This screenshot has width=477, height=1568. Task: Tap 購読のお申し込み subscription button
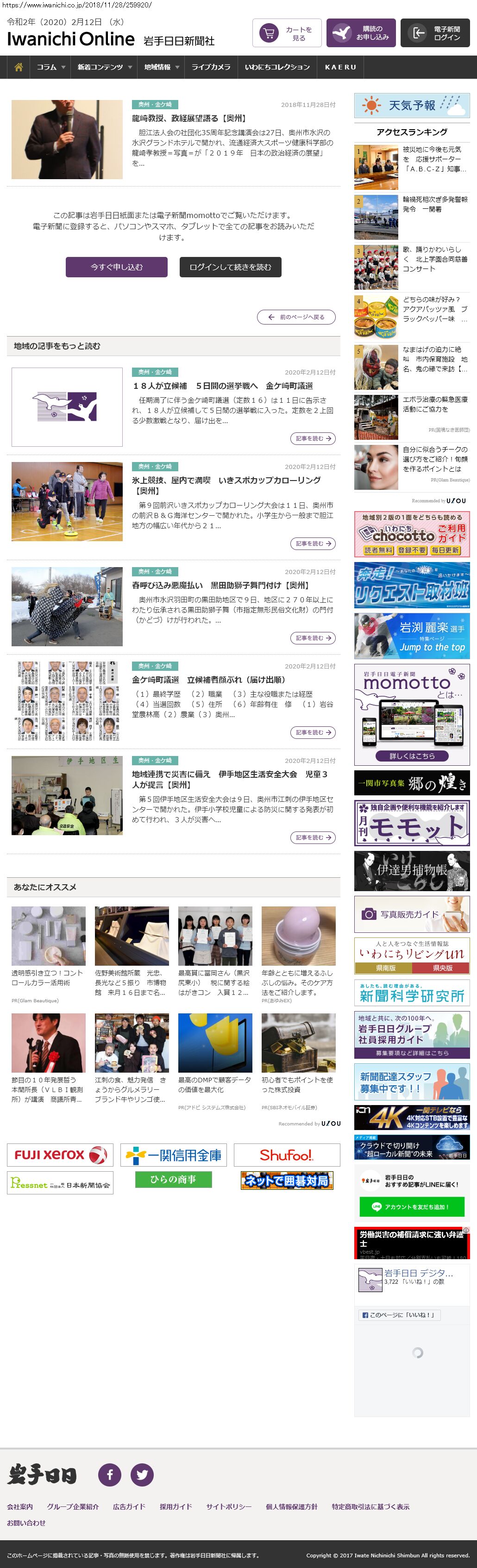tap(361, 33)
